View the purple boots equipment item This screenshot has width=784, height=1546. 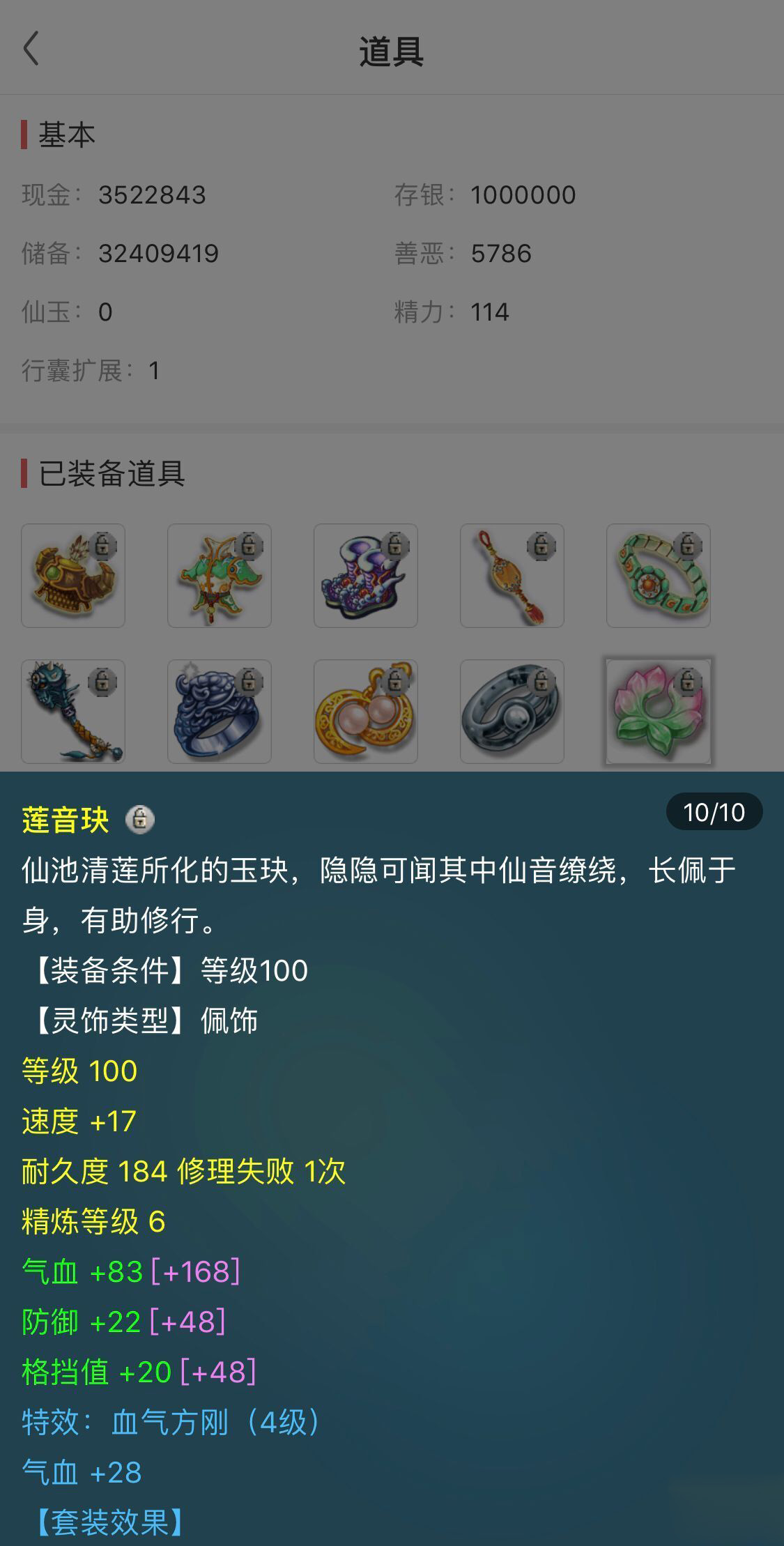[366, 576]
